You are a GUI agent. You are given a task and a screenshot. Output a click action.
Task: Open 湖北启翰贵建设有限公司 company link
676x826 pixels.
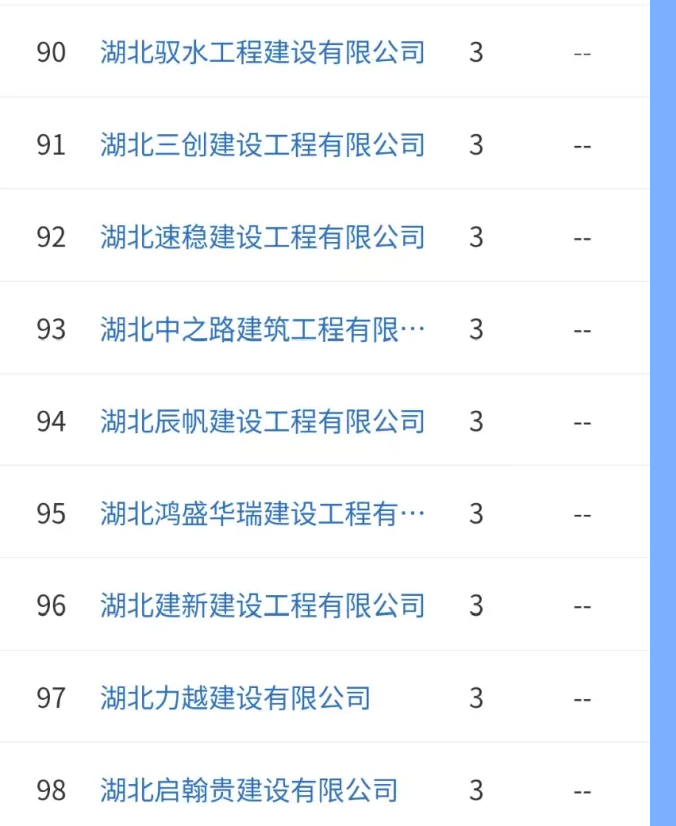tap(249, 790)
